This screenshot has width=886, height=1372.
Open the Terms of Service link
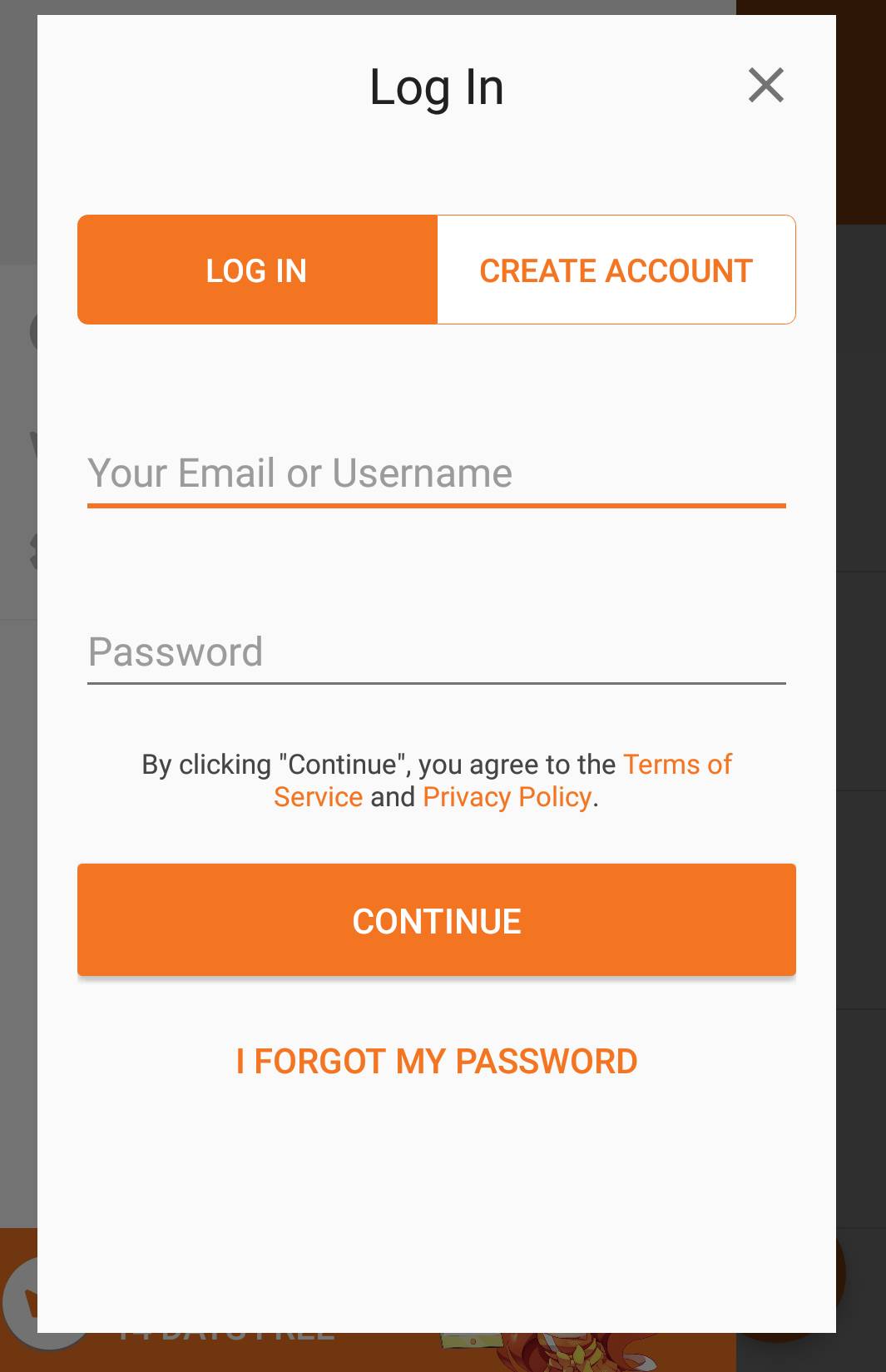(x=678, y=764)
